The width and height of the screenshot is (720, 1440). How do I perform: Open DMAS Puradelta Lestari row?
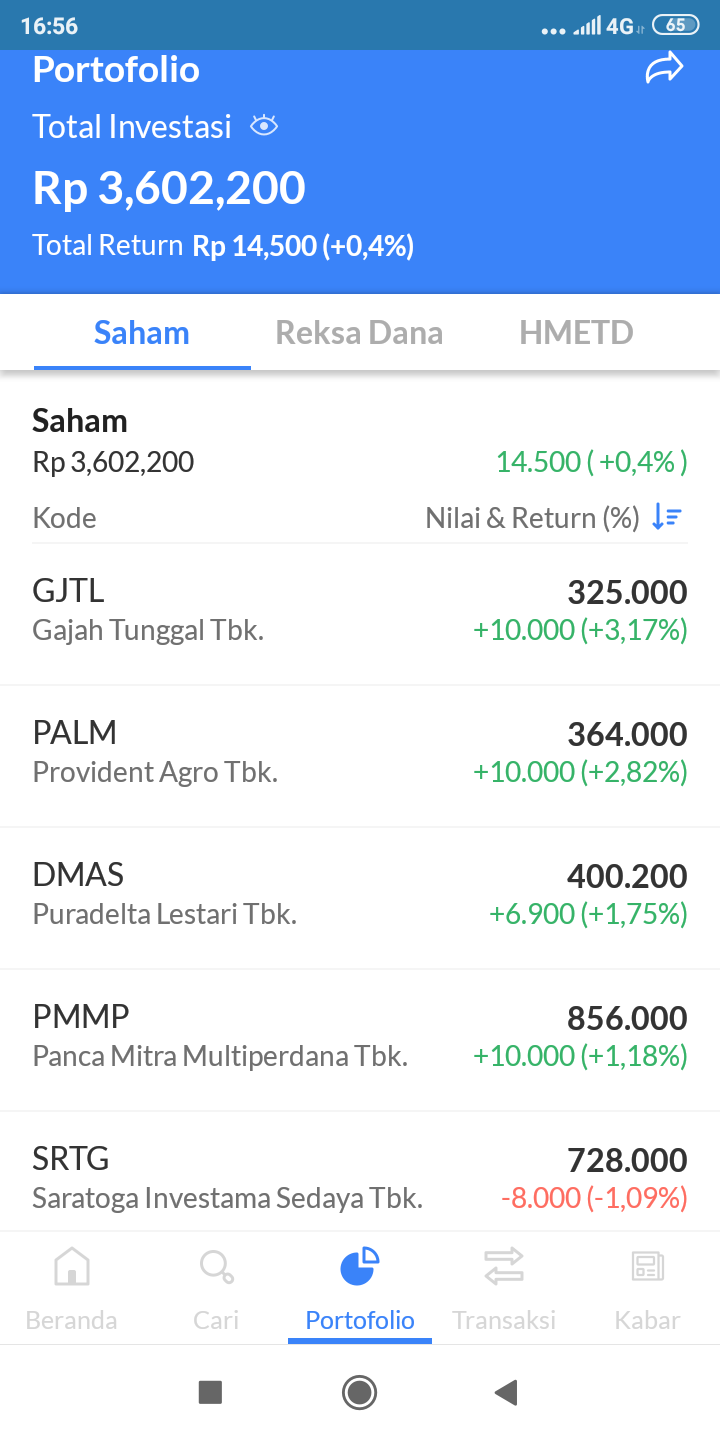click(360, 894)
